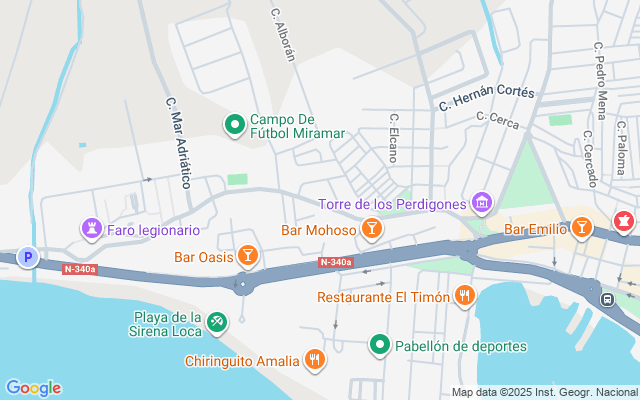Open the transit station icon
This screenshot has width=640, height=400.
(x=606, y=299)
